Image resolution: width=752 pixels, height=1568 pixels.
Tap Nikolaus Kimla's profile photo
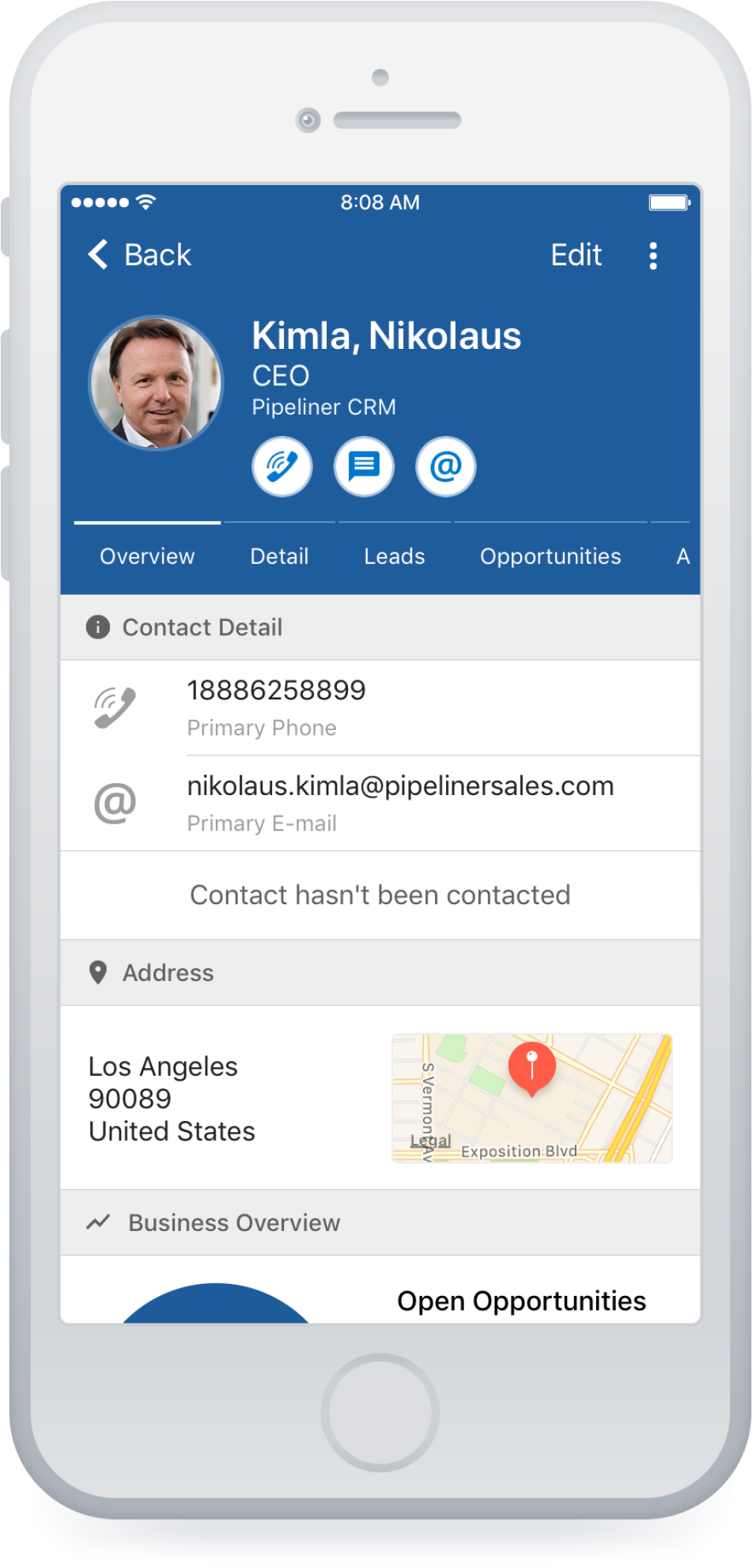pyautogui.click(x=156, y=383)
